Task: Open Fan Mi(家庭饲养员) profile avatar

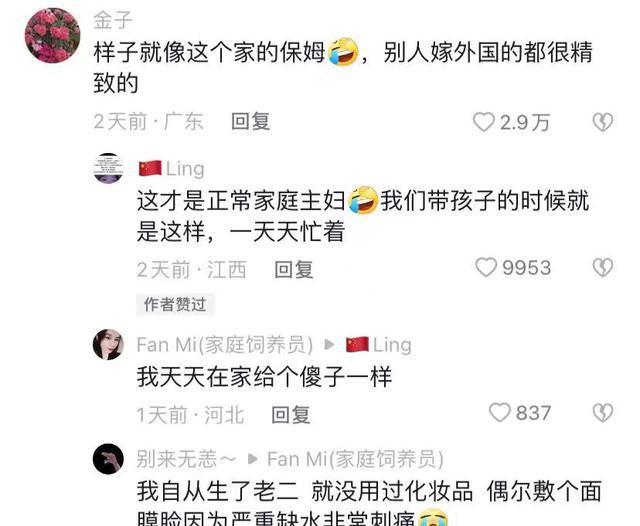Action: click(x=108, y=345)
